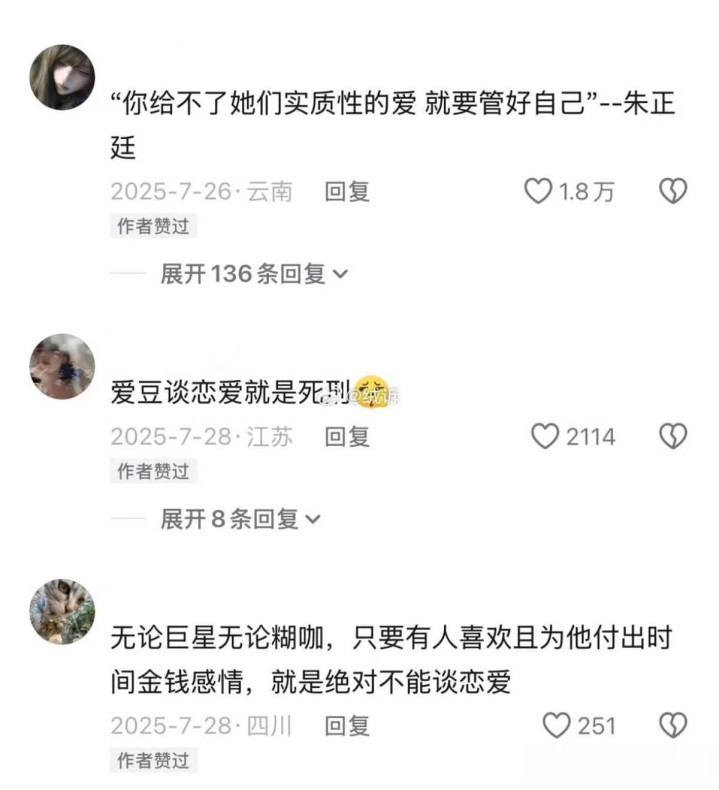Dislike the comment from 江苏
719x790 pixels.
[x=673, y=436]
